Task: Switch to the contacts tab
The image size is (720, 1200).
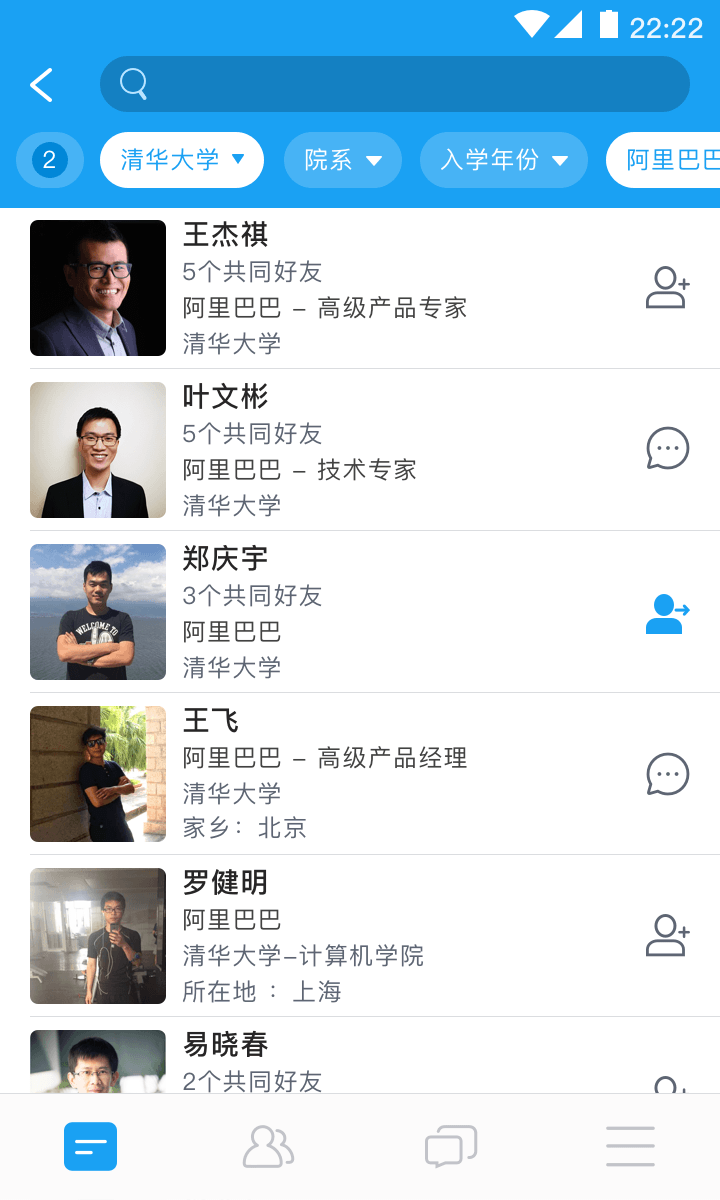Action: point(268,1146)
